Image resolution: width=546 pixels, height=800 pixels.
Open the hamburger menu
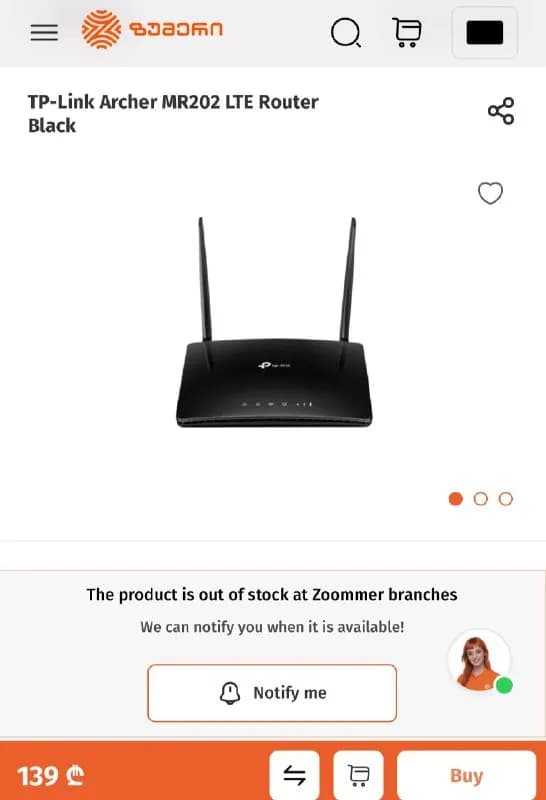click(x=44, y=32)
